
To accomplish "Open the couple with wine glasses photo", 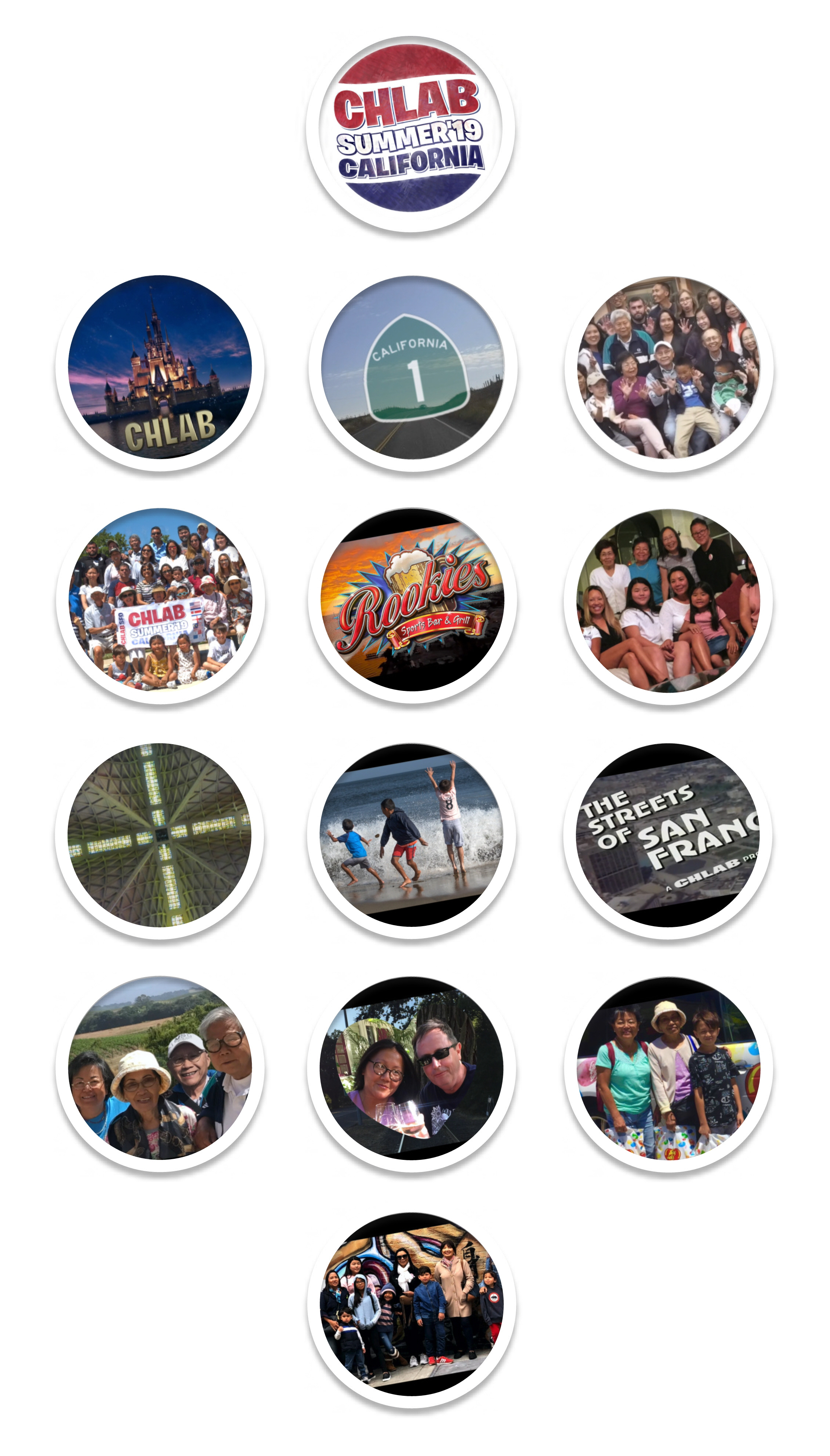I will coord(412,1069).
